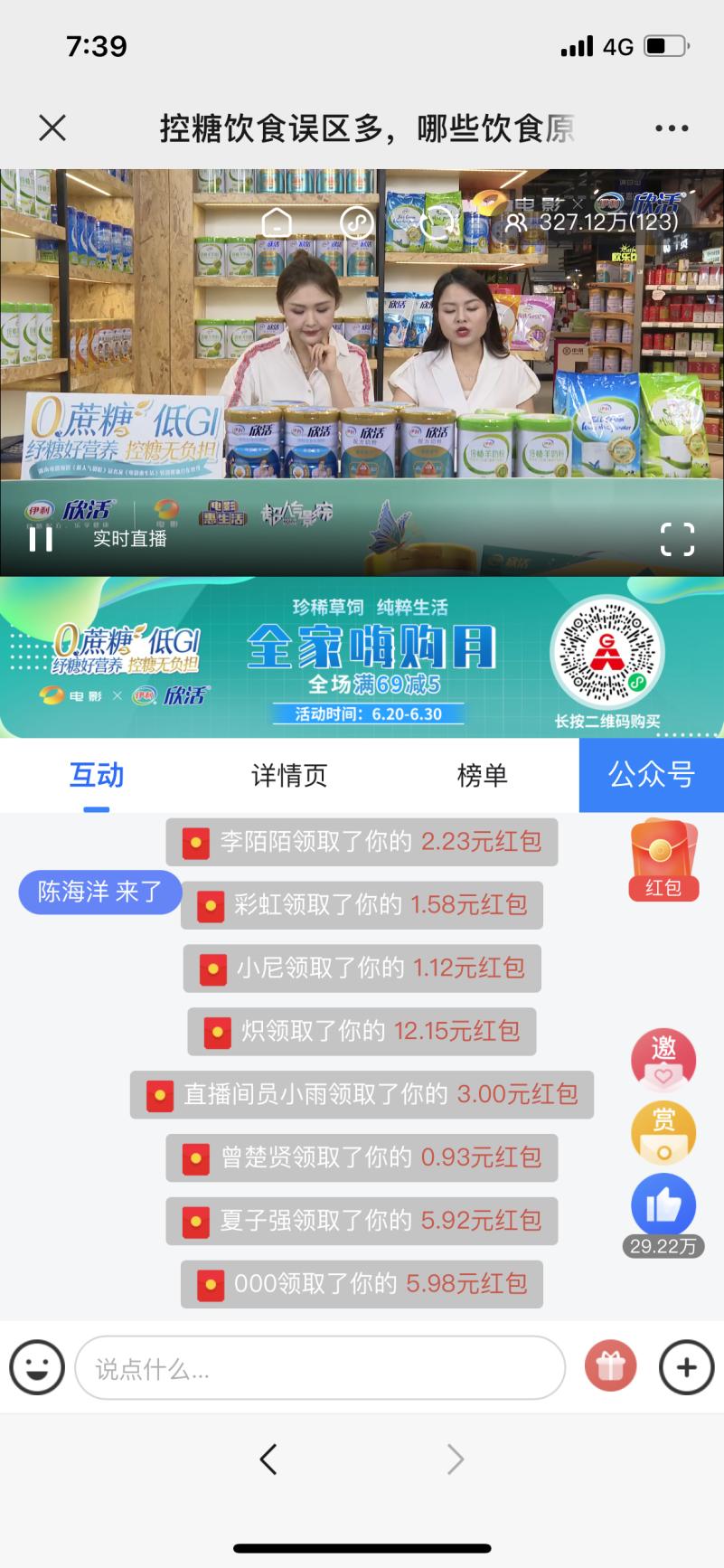Tap the thumbs-up like icon

(663, 1205)
